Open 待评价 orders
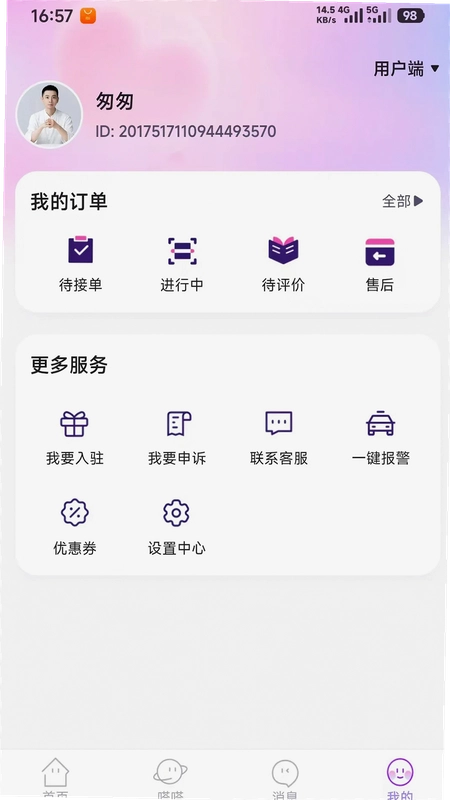The width and height of the screenshot is (450, 800). tap(283, 264)
